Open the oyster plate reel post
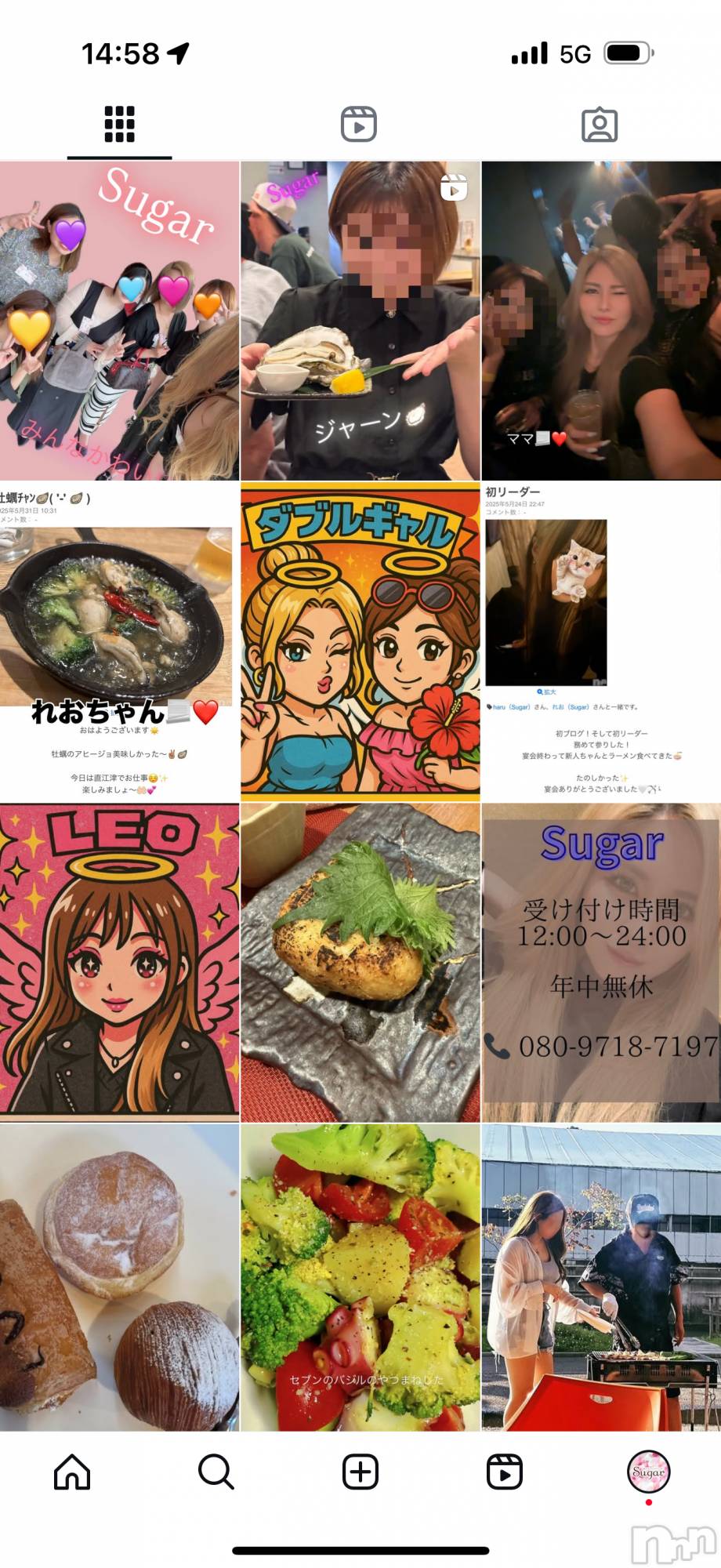The height and width of the screenshot is (1568, 721). (x=360, y=321)
